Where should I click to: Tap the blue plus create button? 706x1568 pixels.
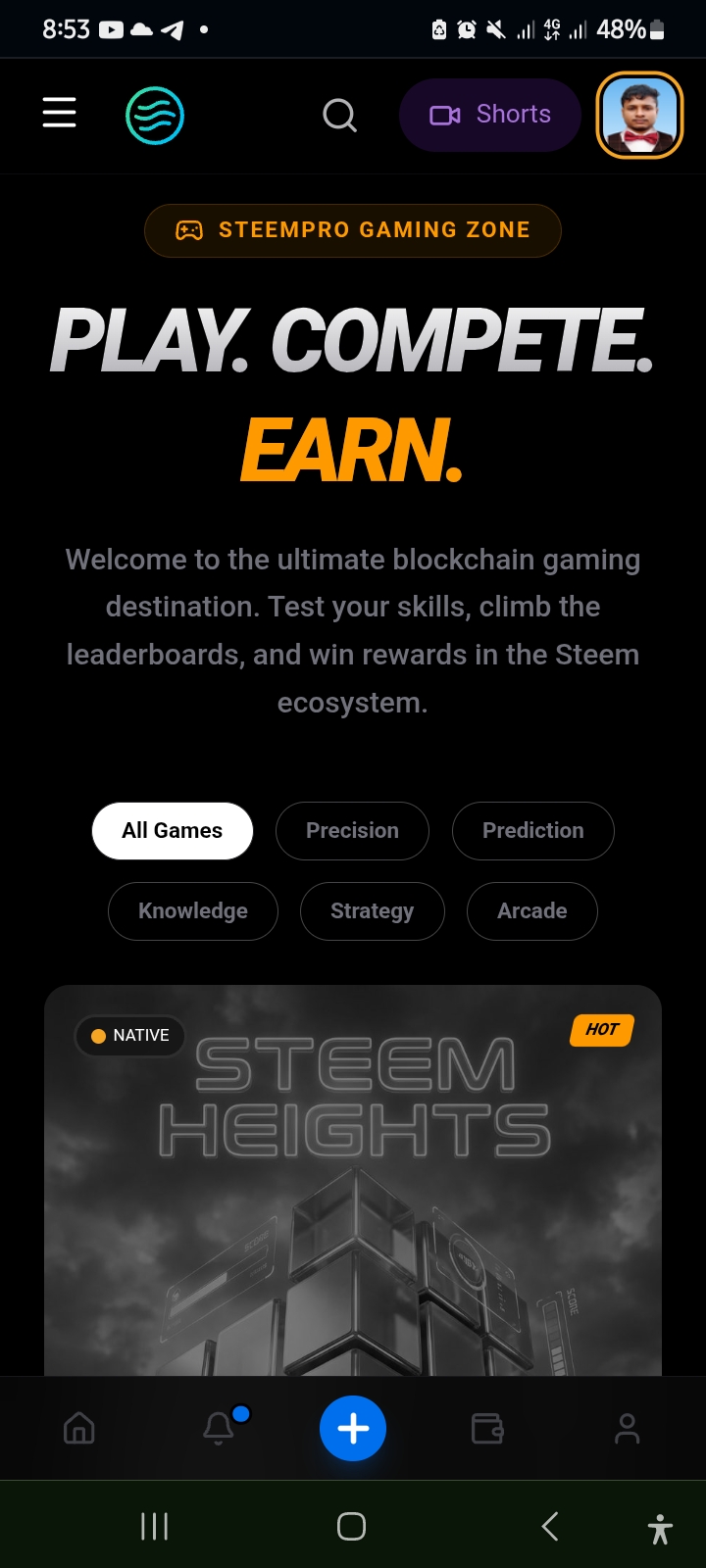353,1429
